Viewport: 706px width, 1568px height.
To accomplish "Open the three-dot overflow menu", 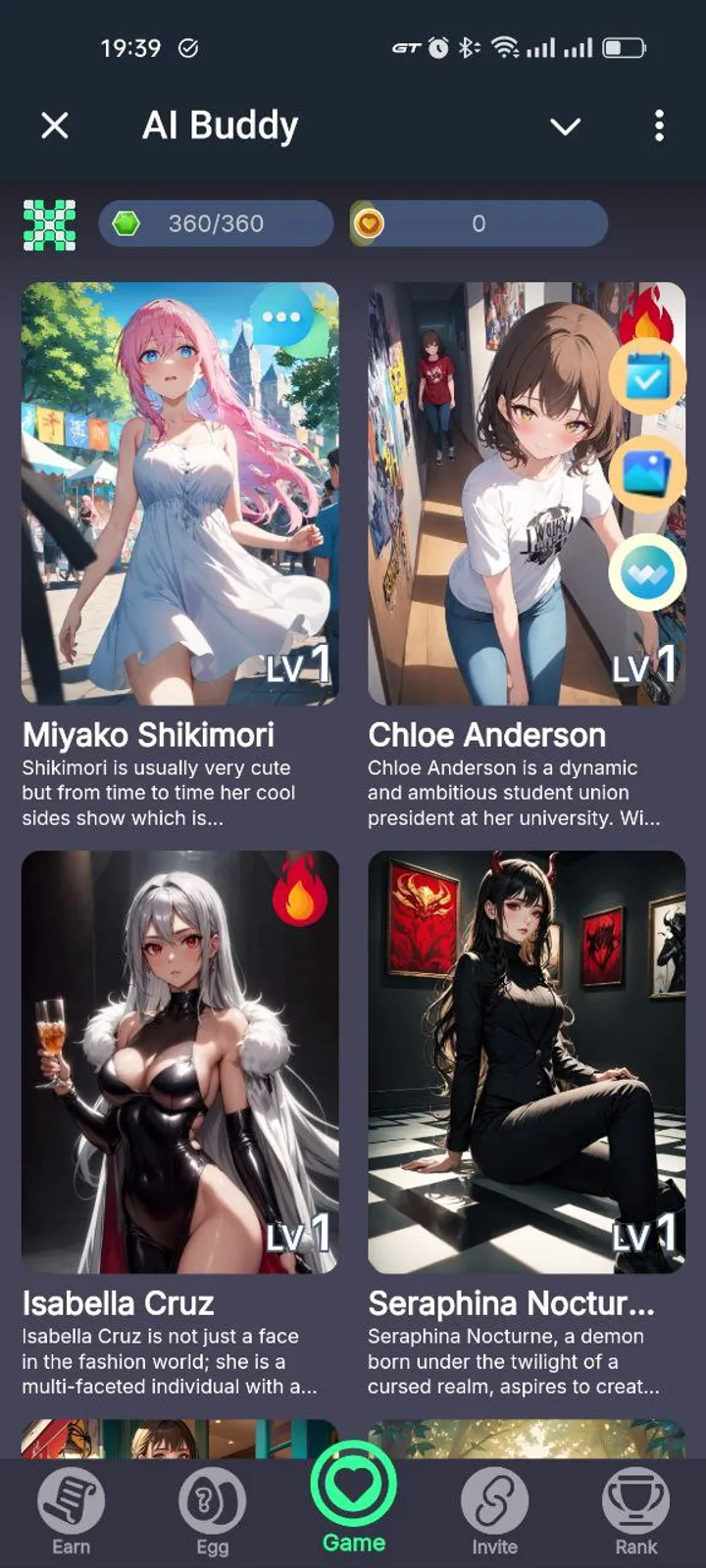I will coord(658,125).
